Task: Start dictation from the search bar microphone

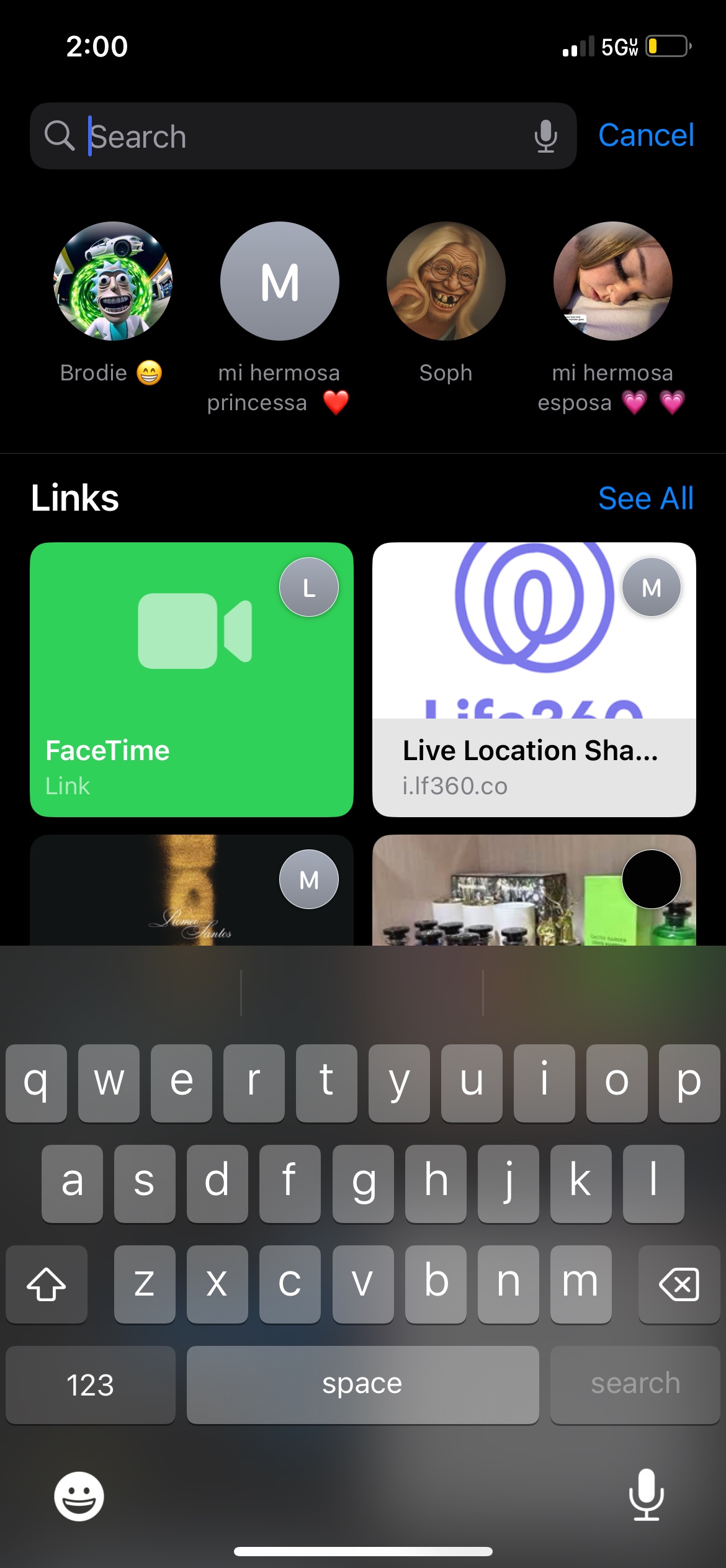Action: 545,137
